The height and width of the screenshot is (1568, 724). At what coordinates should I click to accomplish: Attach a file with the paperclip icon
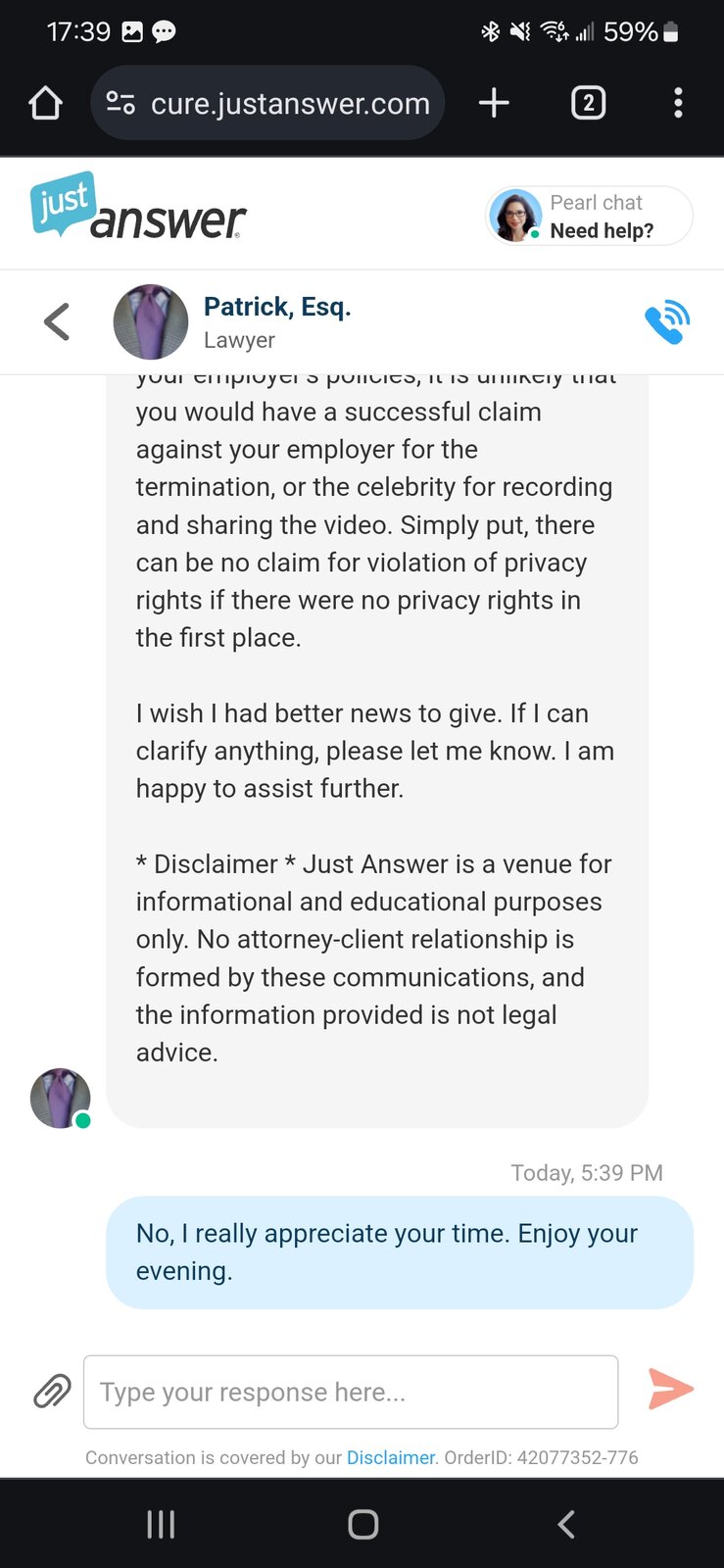[53, 1391]
